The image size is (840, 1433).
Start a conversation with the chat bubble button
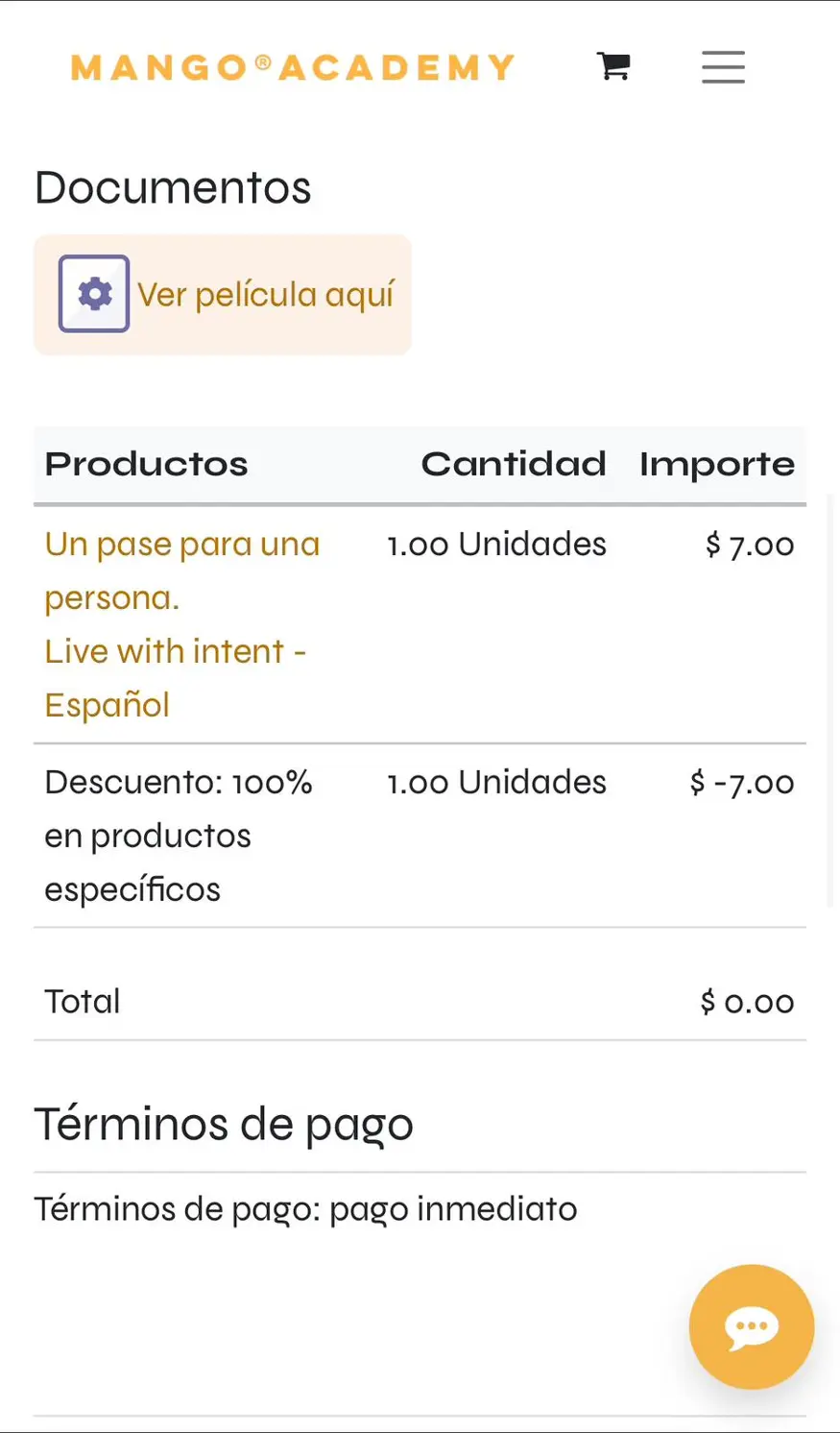[x=752, y=1326]
